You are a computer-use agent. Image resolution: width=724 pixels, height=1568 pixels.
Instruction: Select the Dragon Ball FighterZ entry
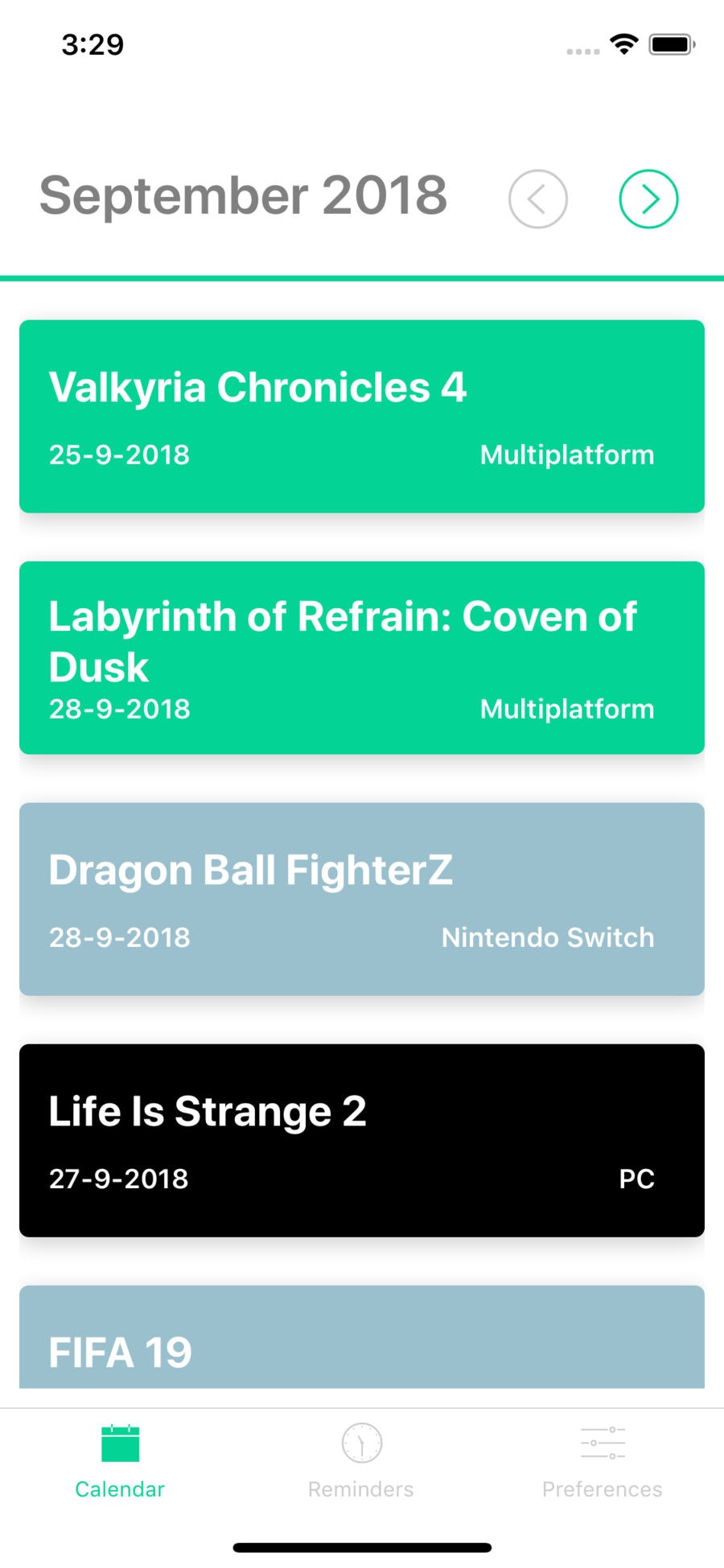point(362,899)
